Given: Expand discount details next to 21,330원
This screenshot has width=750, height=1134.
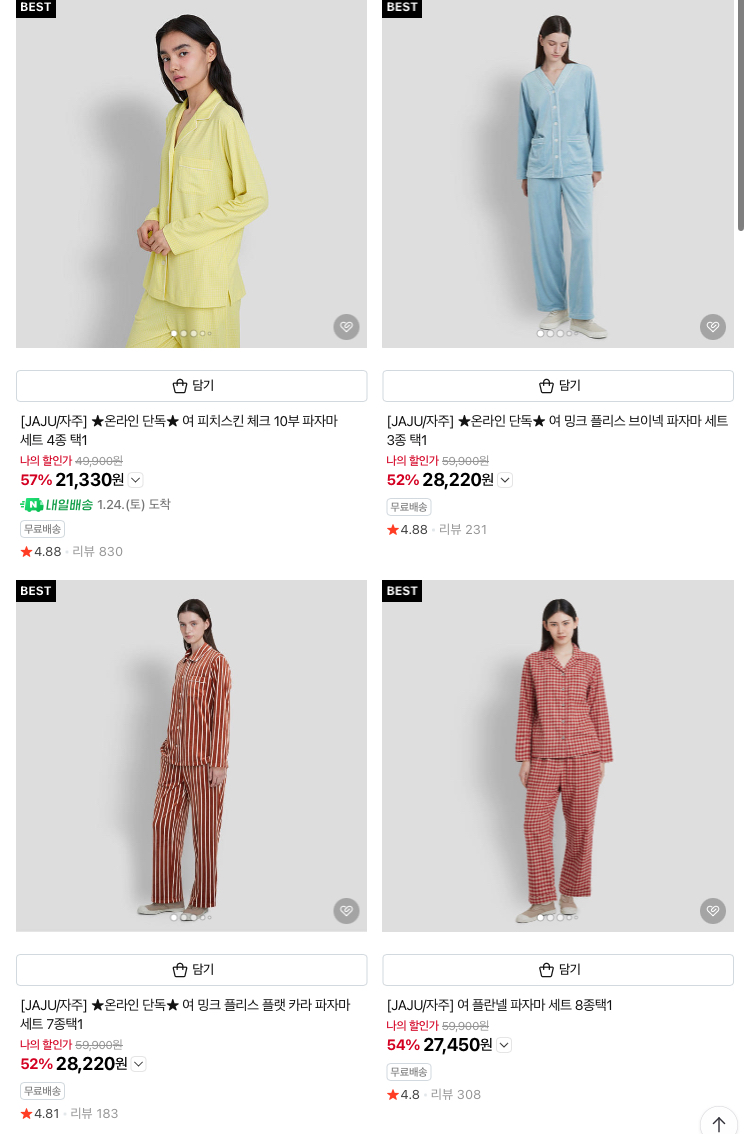Looking at the screenshot, I should click(x=136, y=480).
